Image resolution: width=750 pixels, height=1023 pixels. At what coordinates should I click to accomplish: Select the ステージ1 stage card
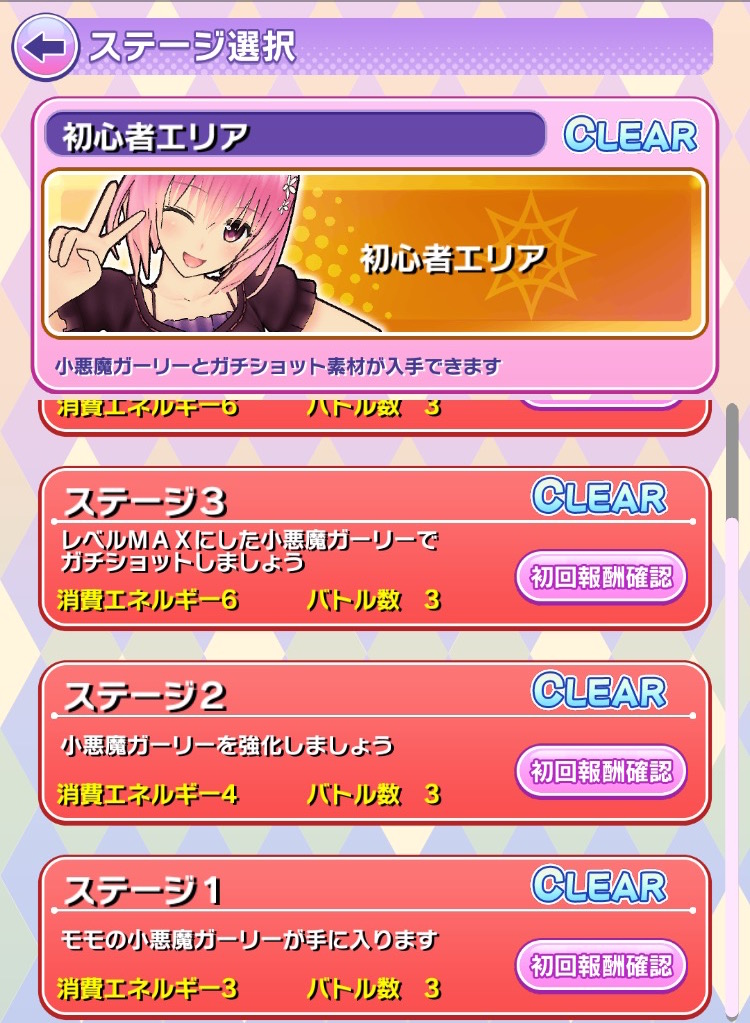tap(280, 935)
